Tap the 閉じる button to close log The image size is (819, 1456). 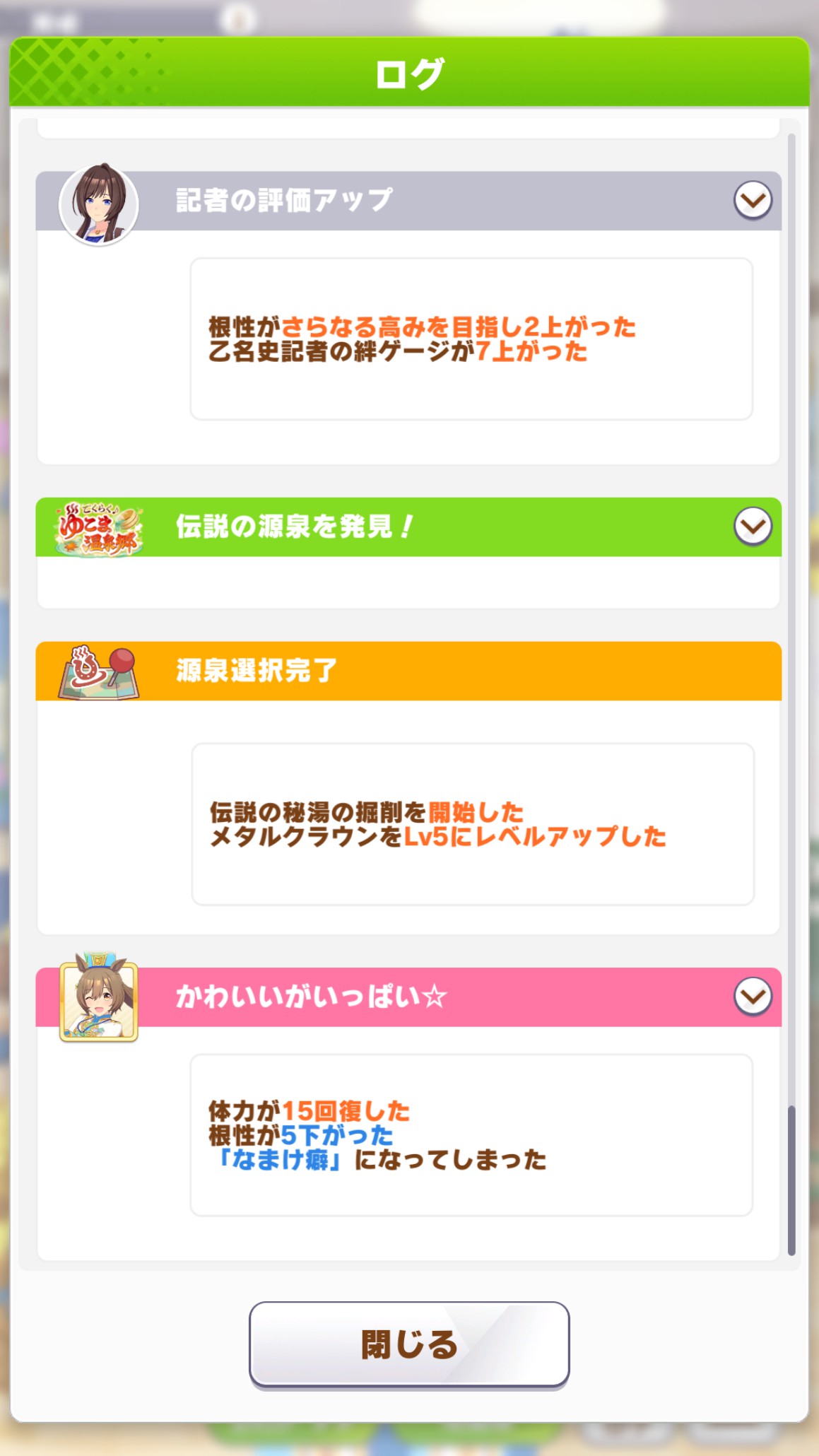[x=409, y=1344]
